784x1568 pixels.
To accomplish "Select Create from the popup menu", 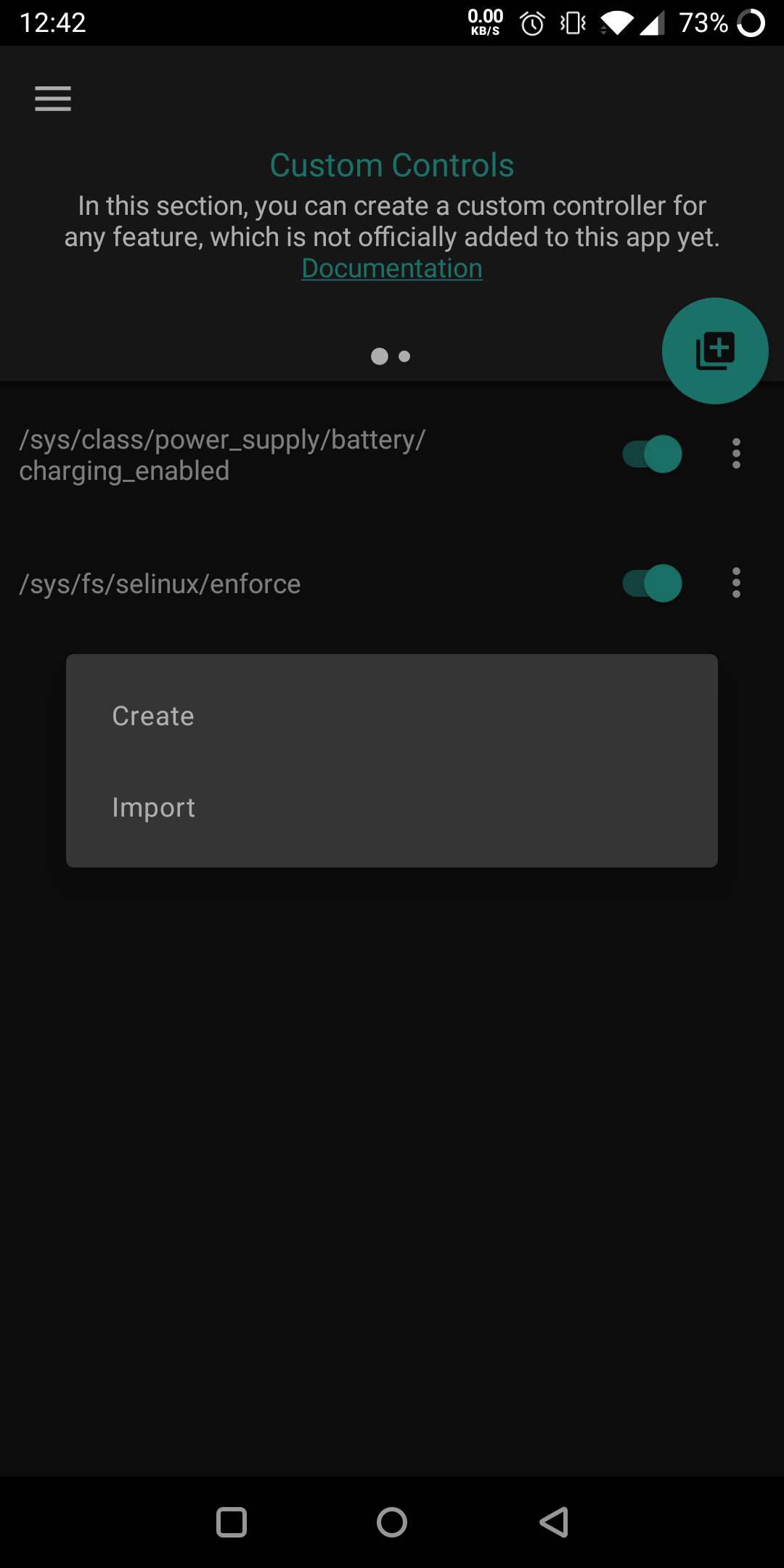I will click(x=153, y=716).
